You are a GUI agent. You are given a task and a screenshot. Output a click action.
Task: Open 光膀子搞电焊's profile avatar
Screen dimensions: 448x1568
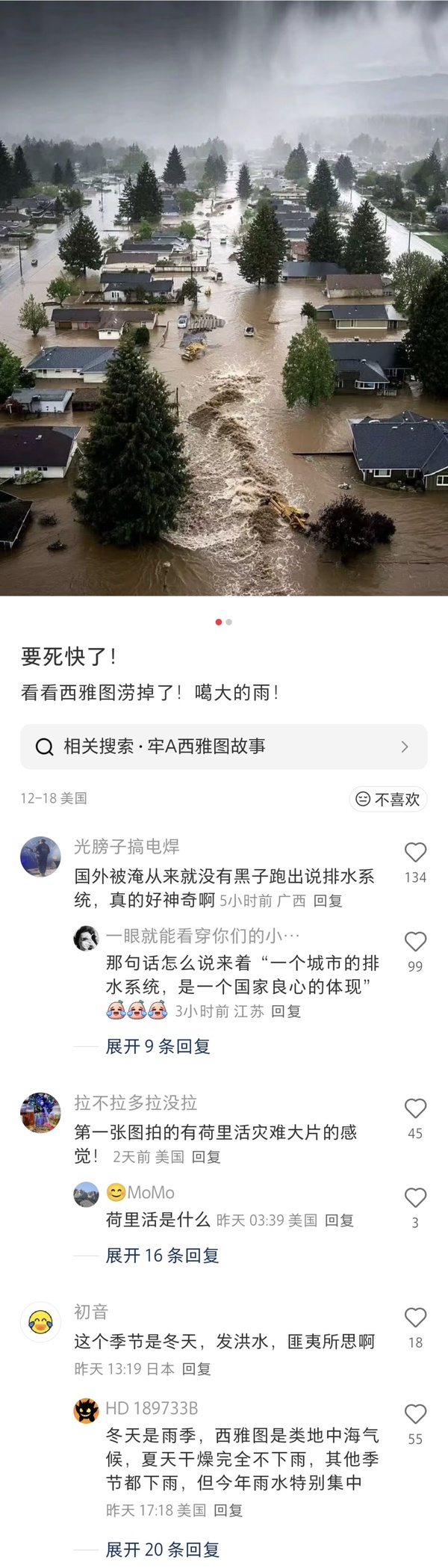point(40,856)
